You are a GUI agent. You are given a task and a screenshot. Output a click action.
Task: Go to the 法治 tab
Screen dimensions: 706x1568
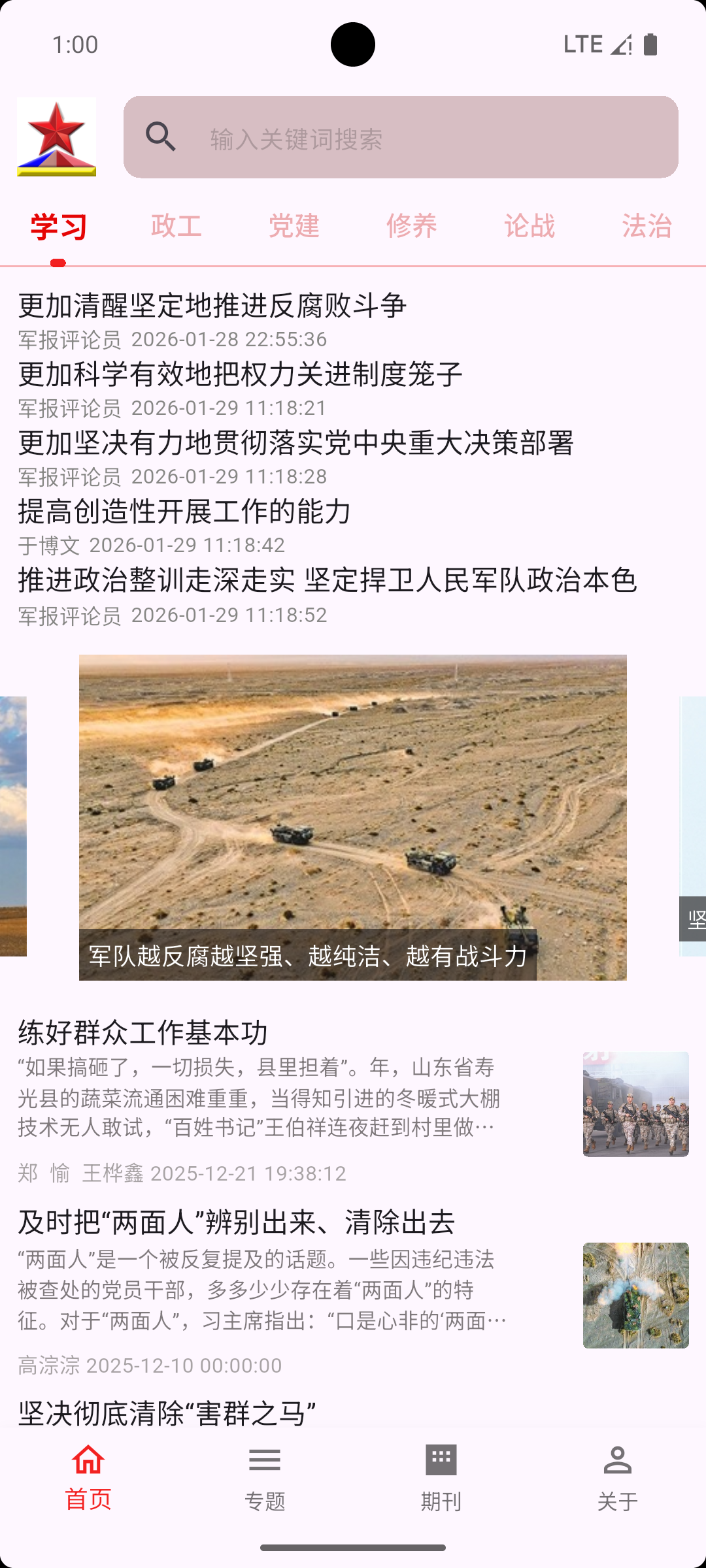[647, 226]
